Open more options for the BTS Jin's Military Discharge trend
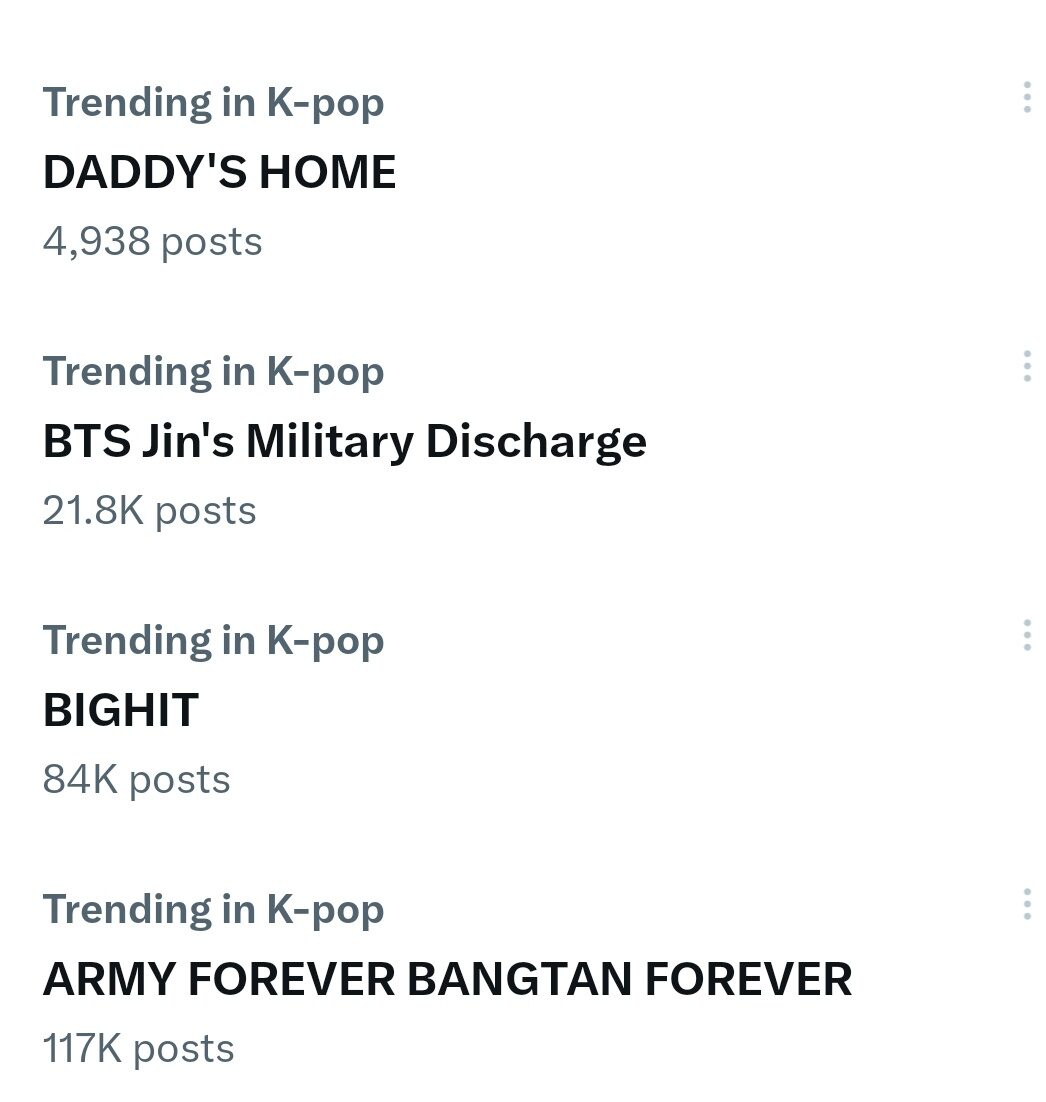The image size is (1046, 1102). click(x=1026, y=367)
